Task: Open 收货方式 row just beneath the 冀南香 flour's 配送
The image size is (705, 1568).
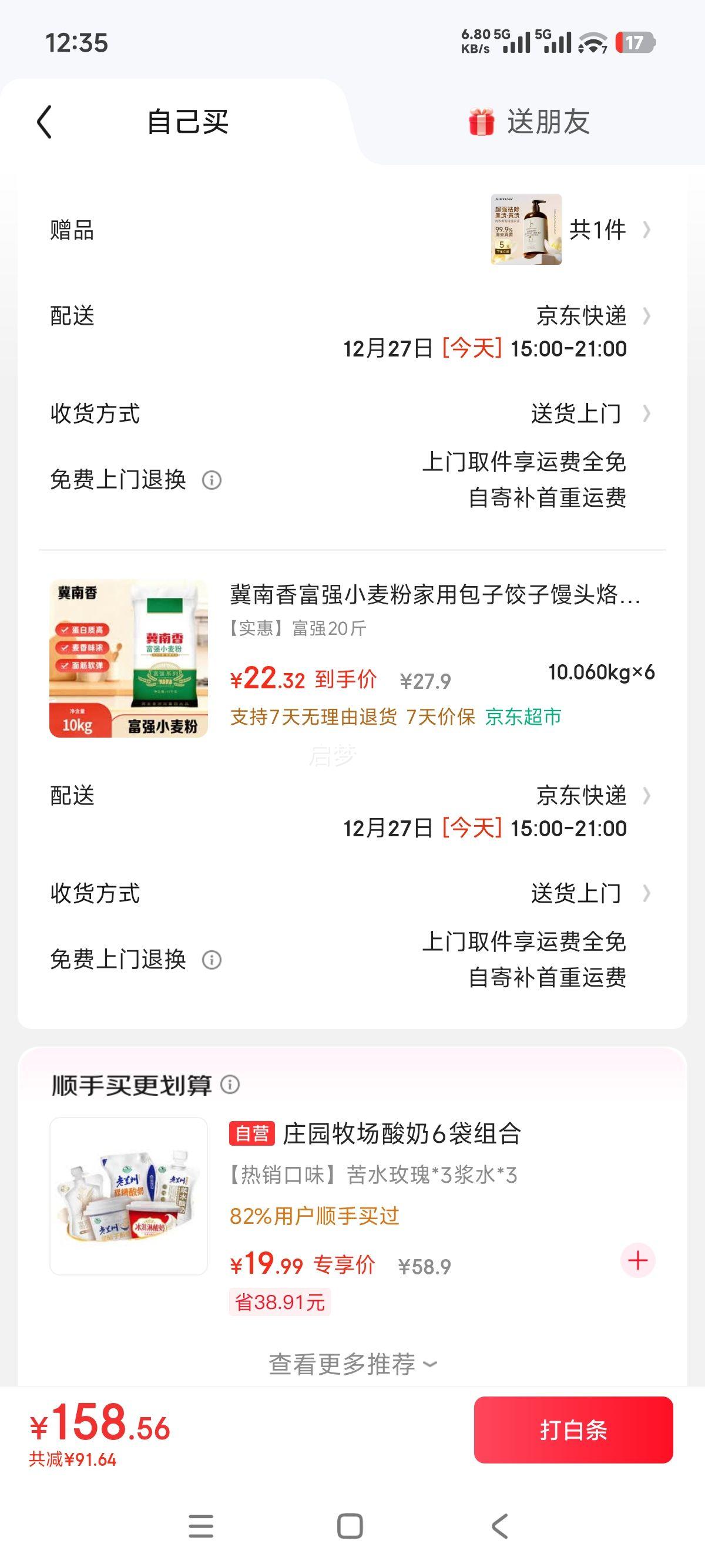Action: 576,894
